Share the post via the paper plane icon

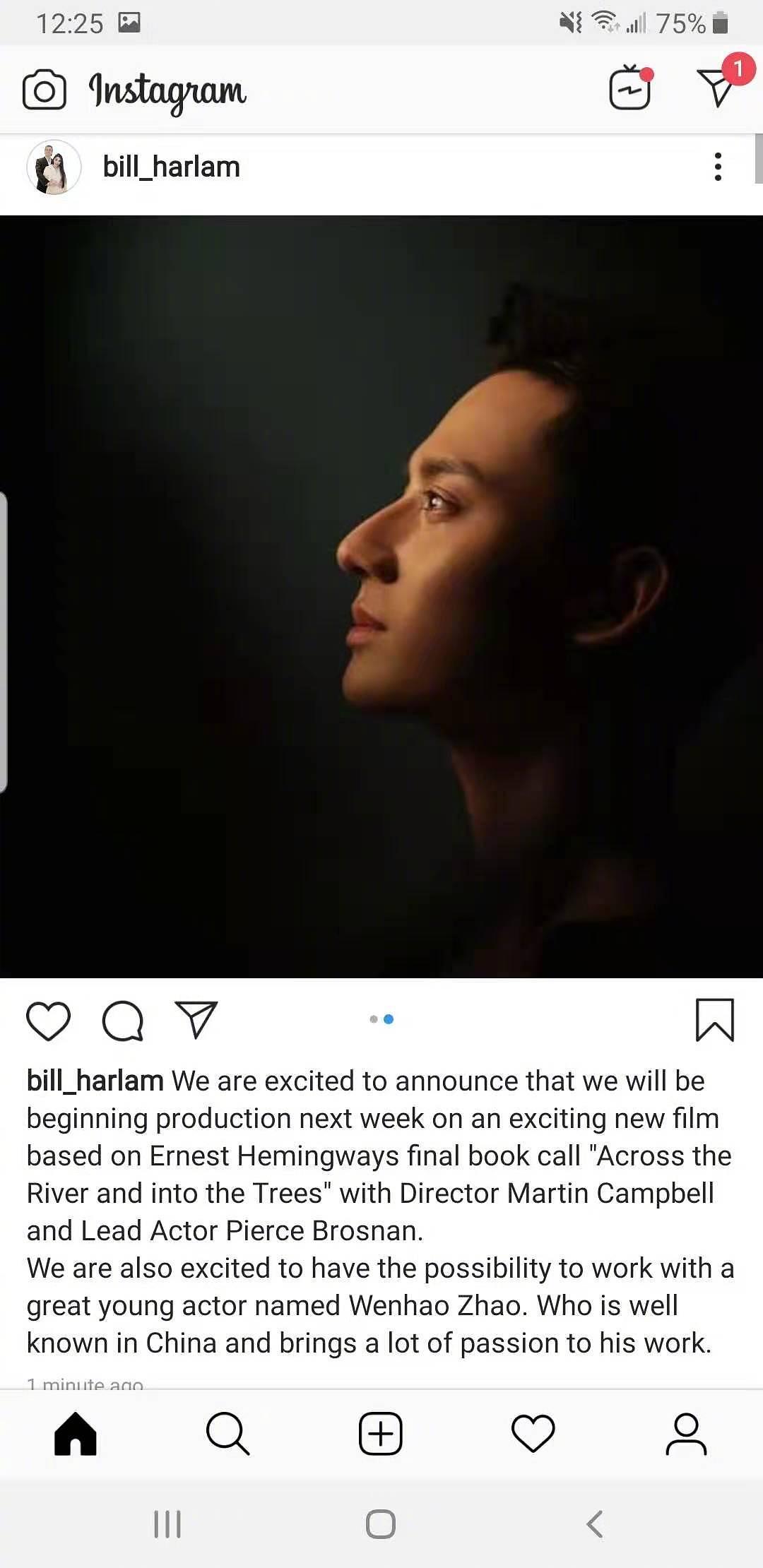point(196,1019)
